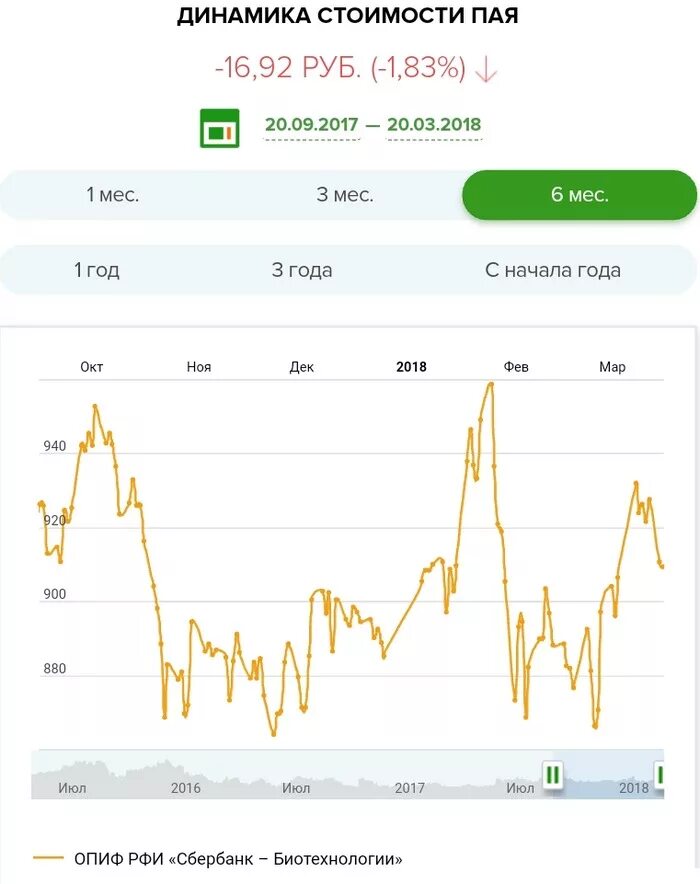Viewport: 700px width, 884px height.
Task: Open the green calendar icon
Action: (219, 128)
